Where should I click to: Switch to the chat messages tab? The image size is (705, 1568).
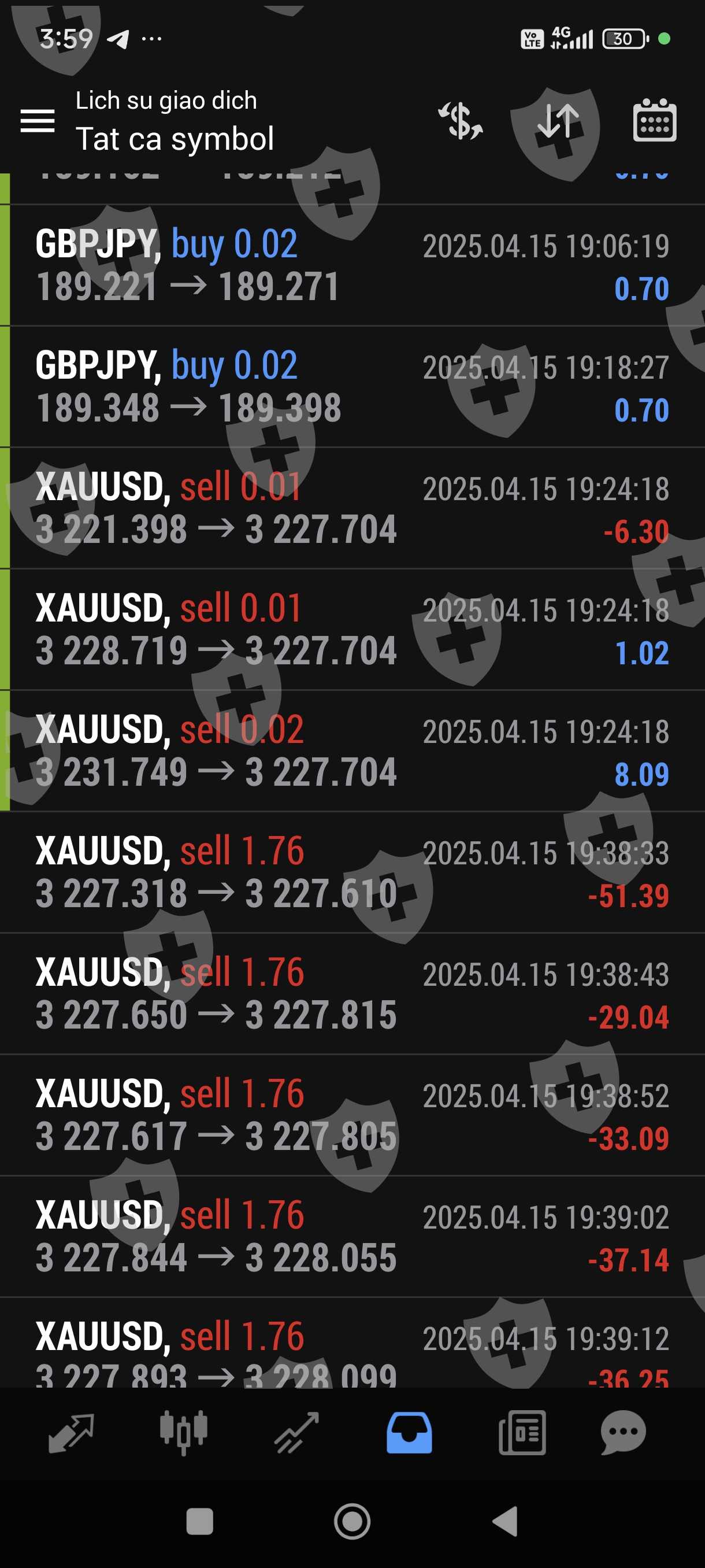[x=623, y=1433]
